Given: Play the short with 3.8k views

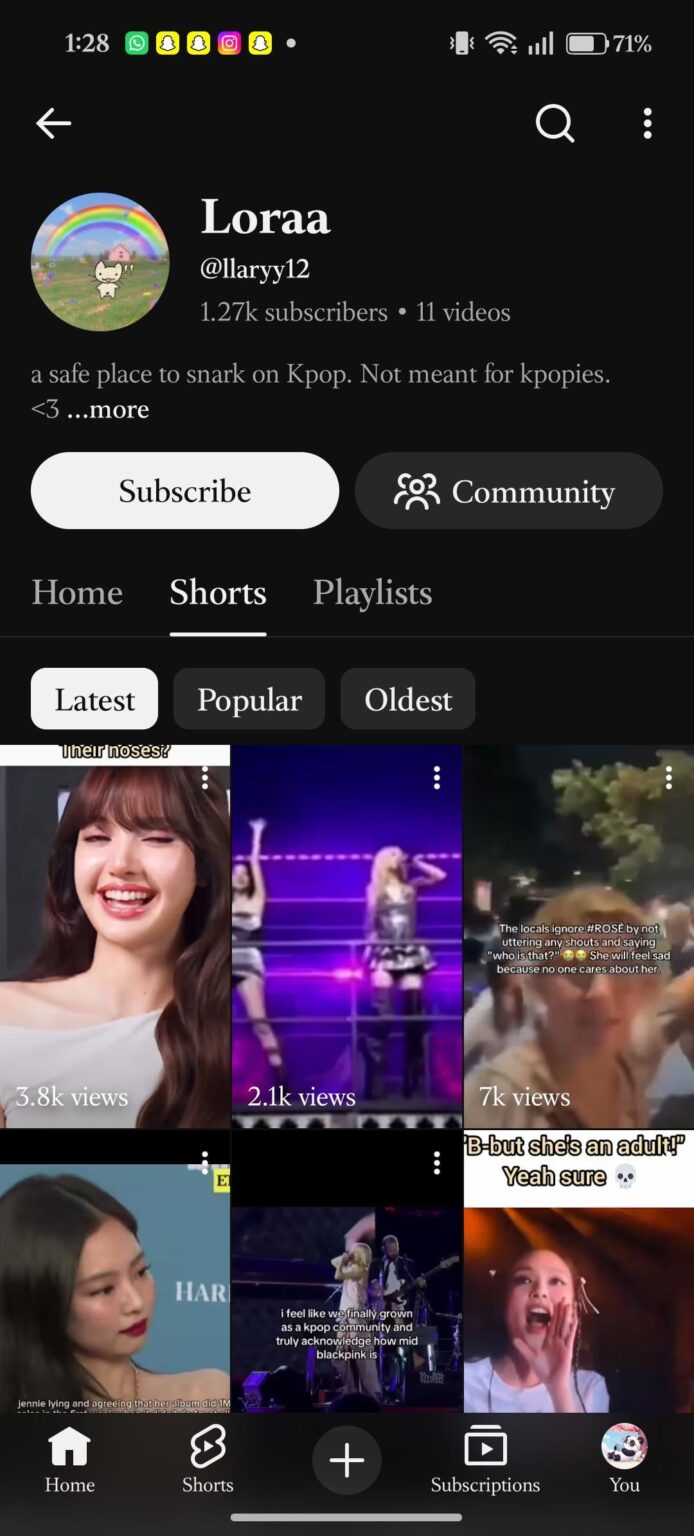Looking at the screenshot, I should (115, 937).
